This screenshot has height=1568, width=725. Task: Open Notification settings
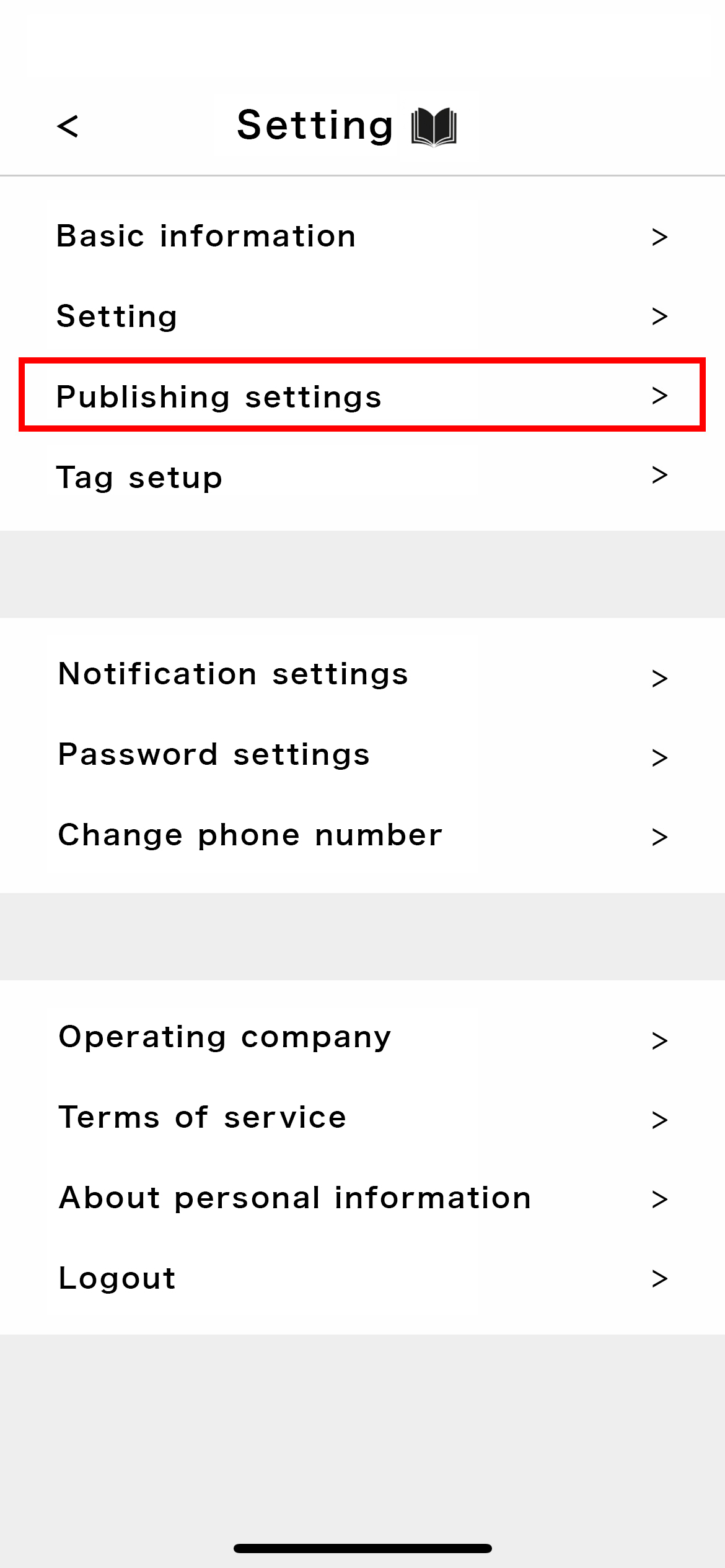tap(362, 676)
